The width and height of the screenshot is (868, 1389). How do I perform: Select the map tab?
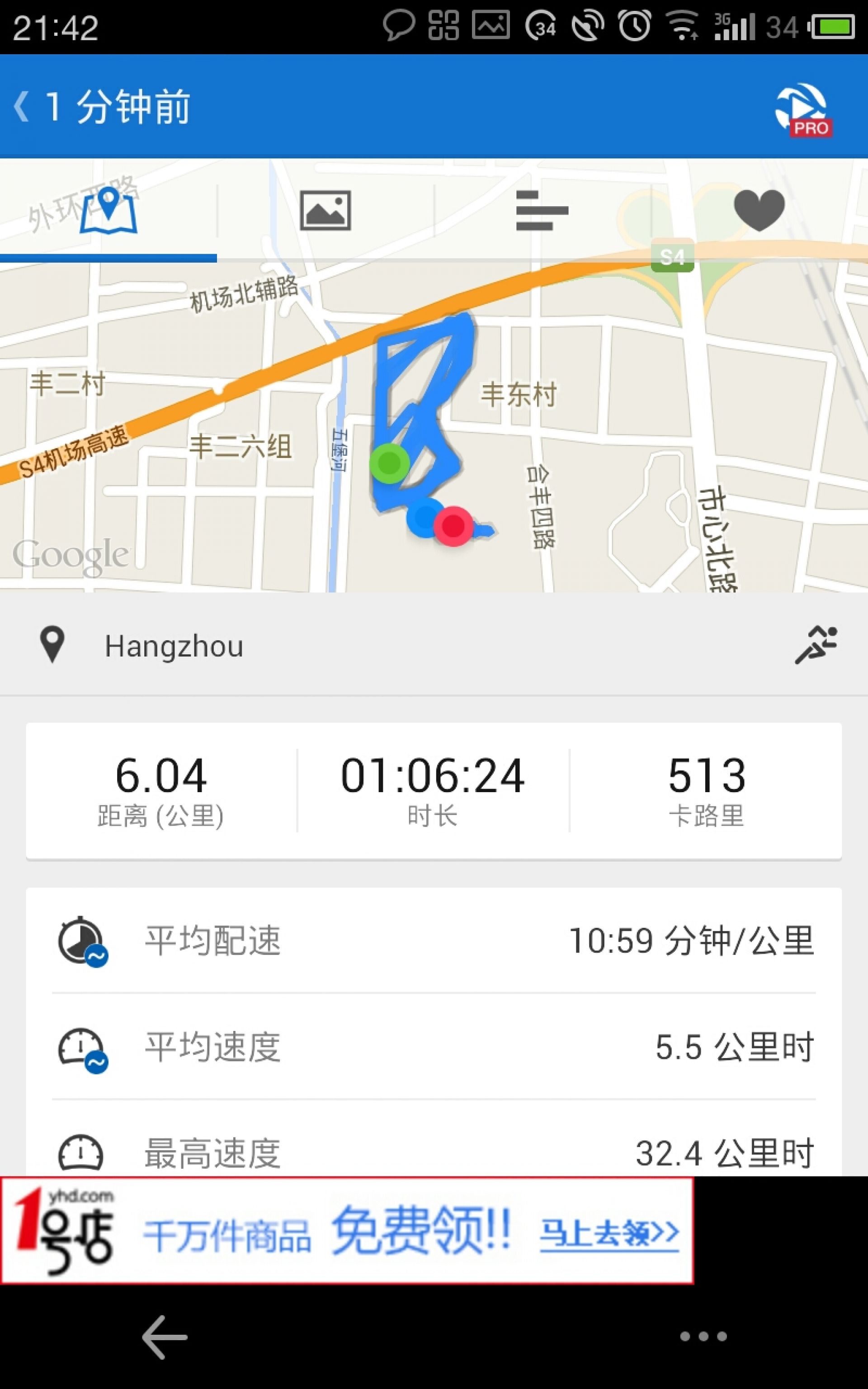click(x=108, y=210)
